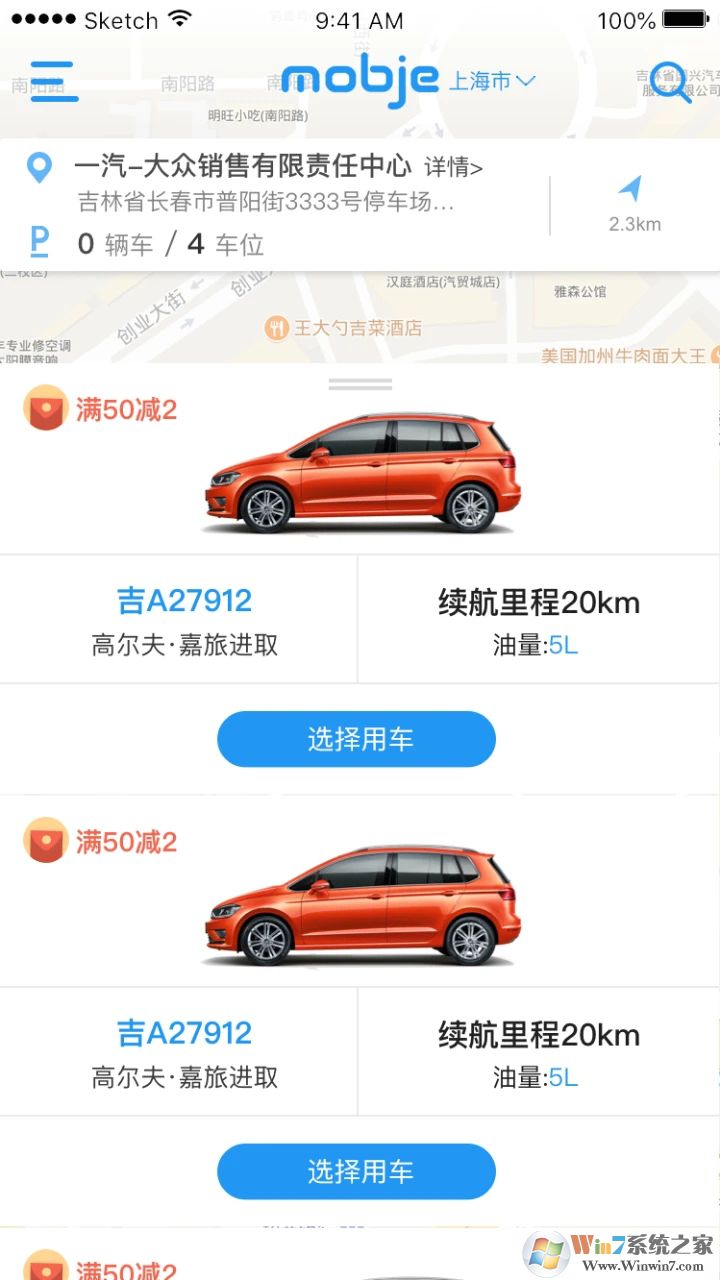Tap the second 满50减2 coupon badge
This screenshot has height=1280, width=720.
42,841
